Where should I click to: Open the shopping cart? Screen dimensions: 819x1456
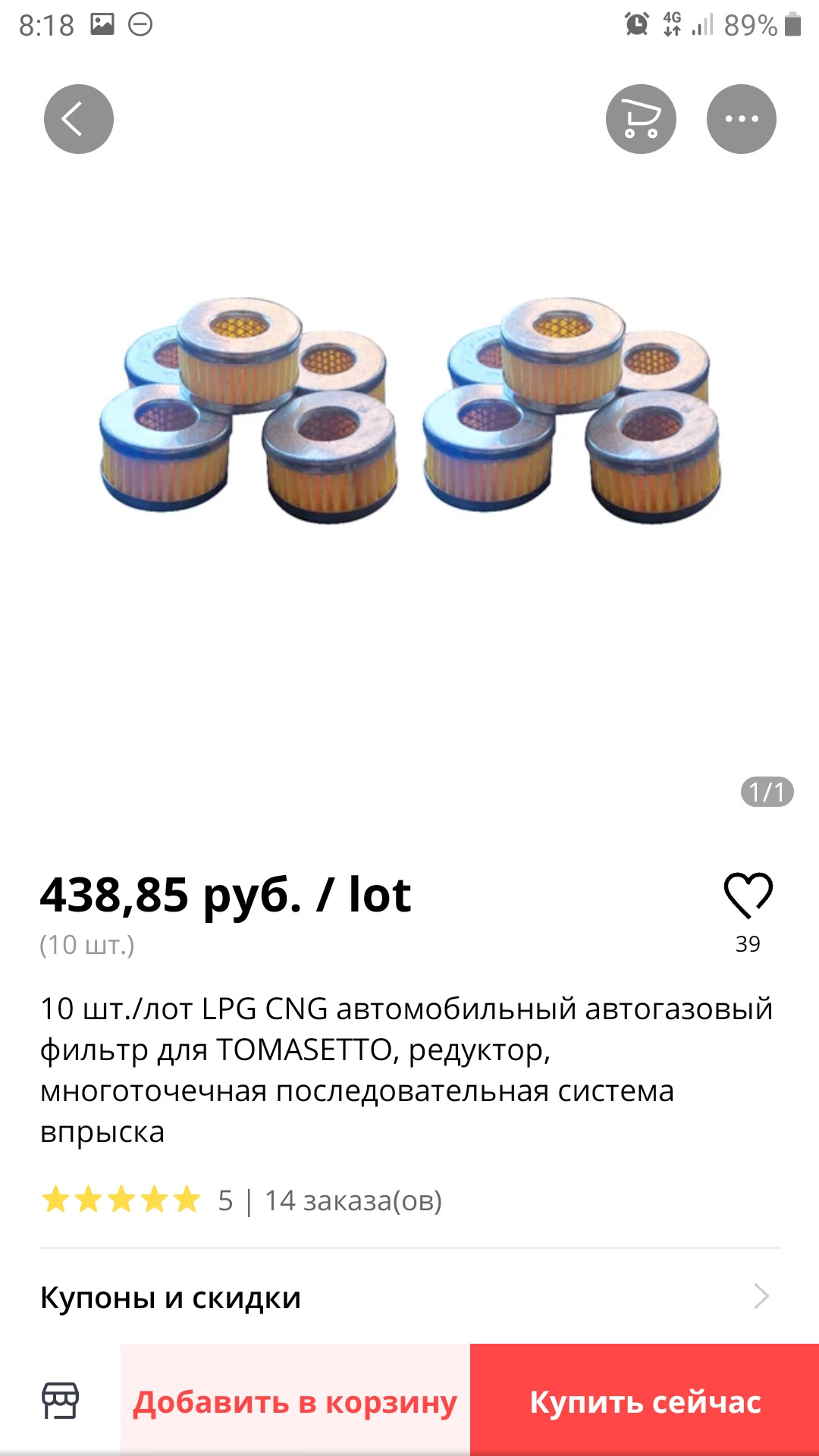pos(641,119)
